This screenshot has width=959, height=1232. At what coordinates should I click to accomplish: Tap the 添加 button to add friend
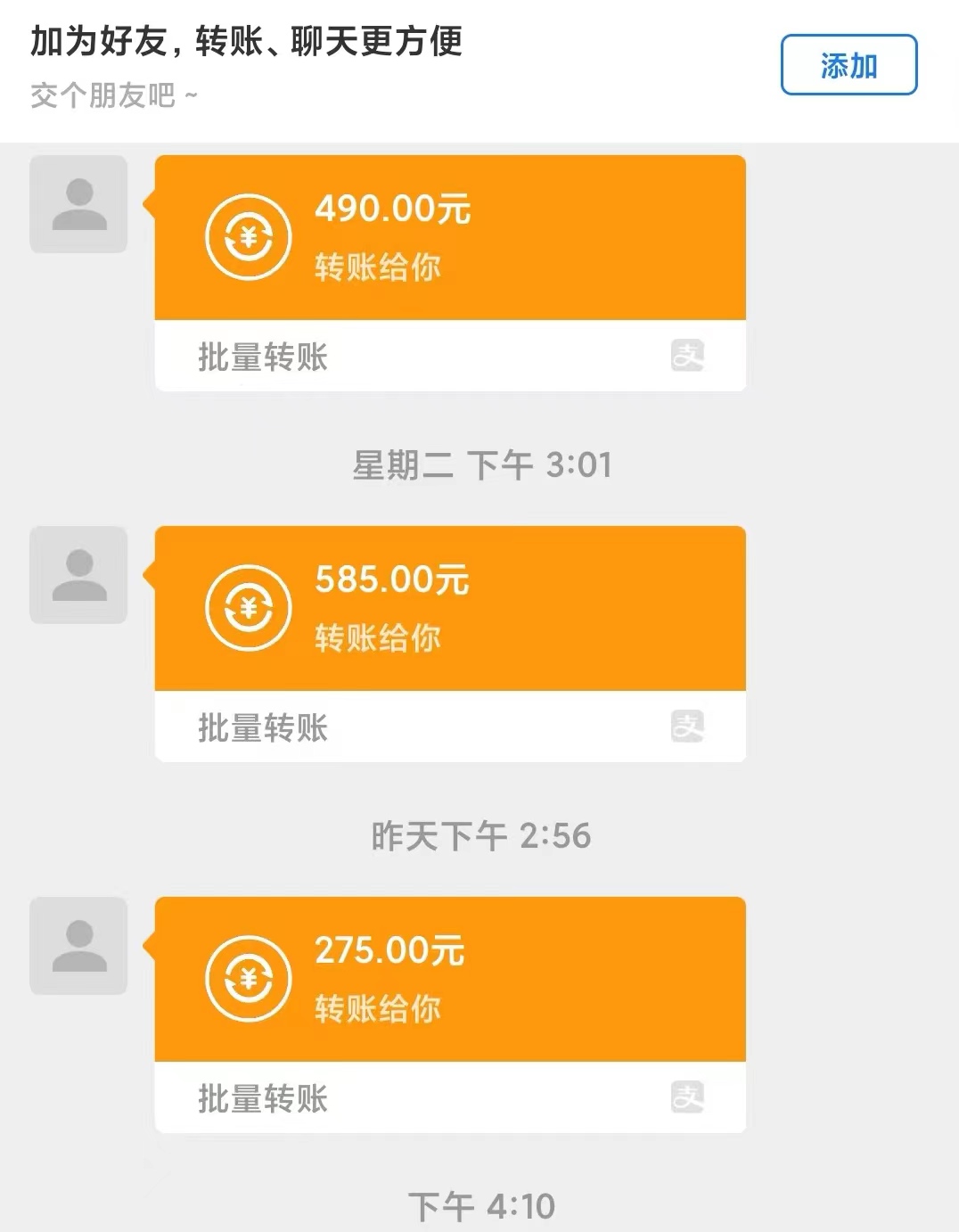coord(848,65)
